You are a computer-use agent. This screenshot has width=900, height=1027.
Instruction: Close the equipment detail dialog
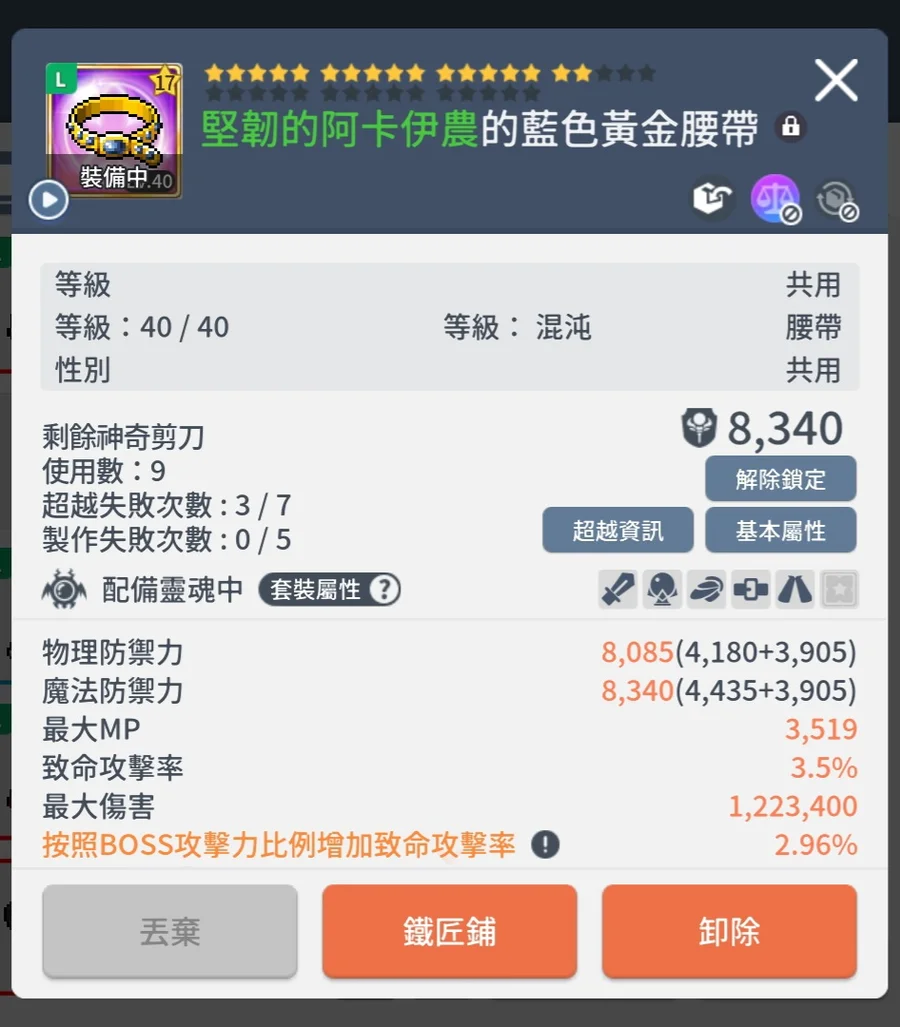pos(836,80)
